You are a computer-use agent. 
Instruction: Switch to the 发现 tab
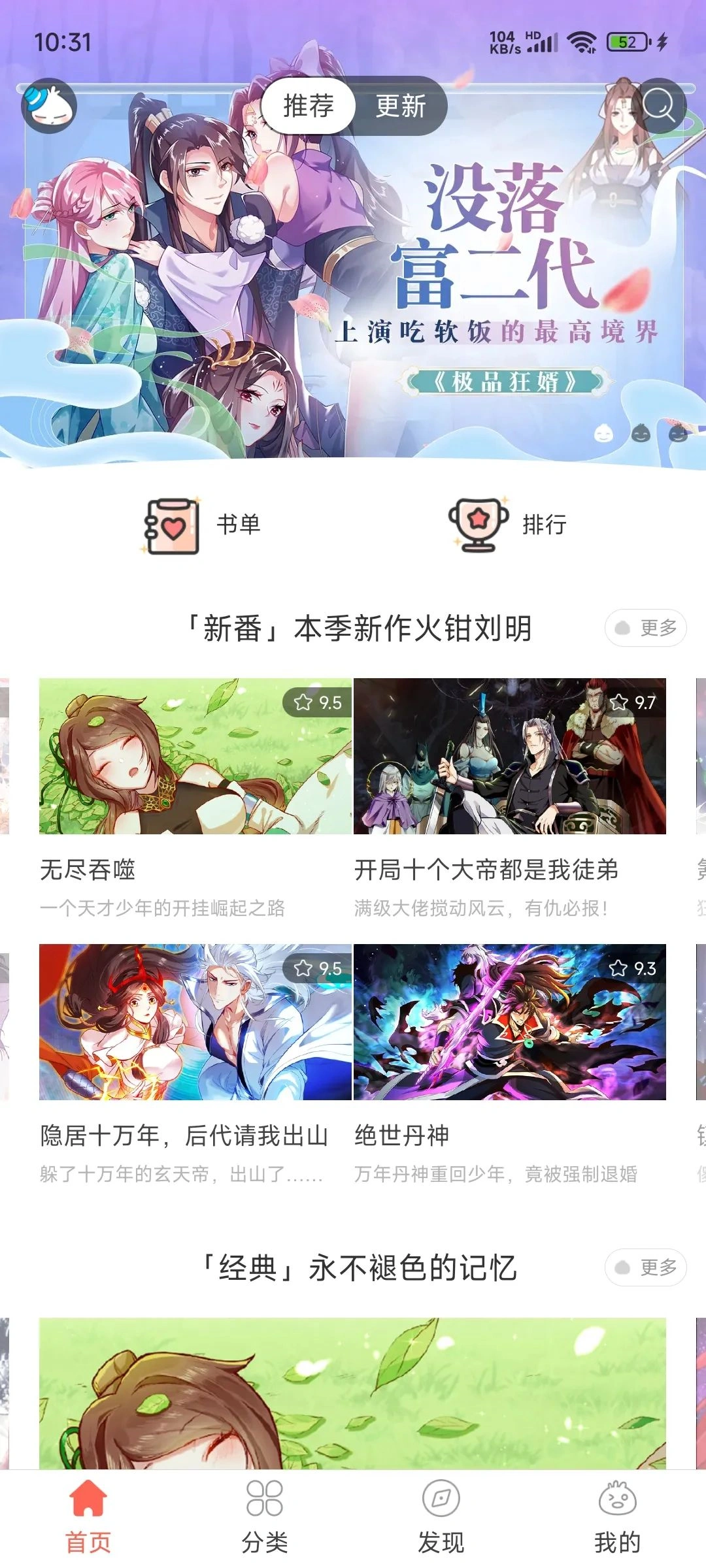click(x=441, y=1517)
